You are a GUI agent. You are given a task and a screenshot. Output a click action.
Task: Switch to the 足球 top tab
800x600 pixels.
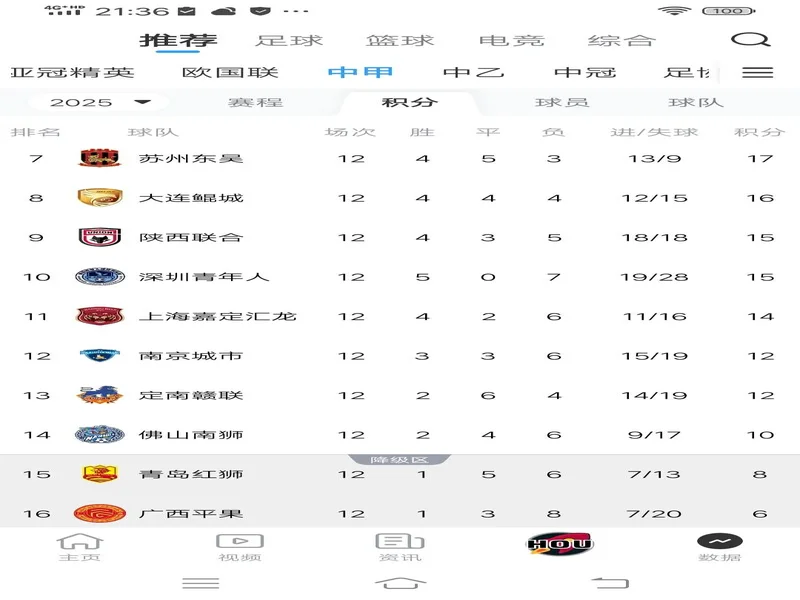(290, 41)
